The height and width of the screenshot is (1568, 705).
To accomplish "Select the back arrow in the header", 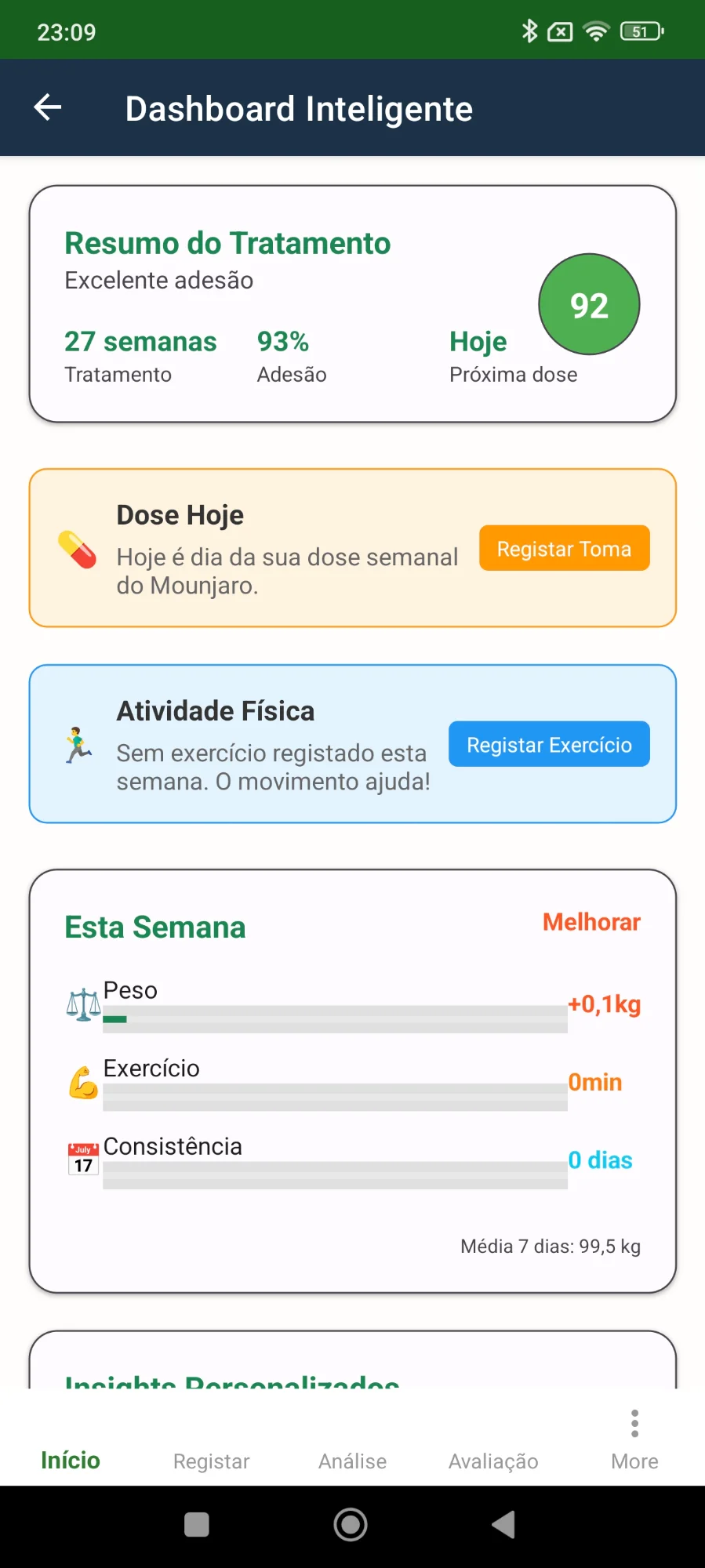I will tap(47, 107).
